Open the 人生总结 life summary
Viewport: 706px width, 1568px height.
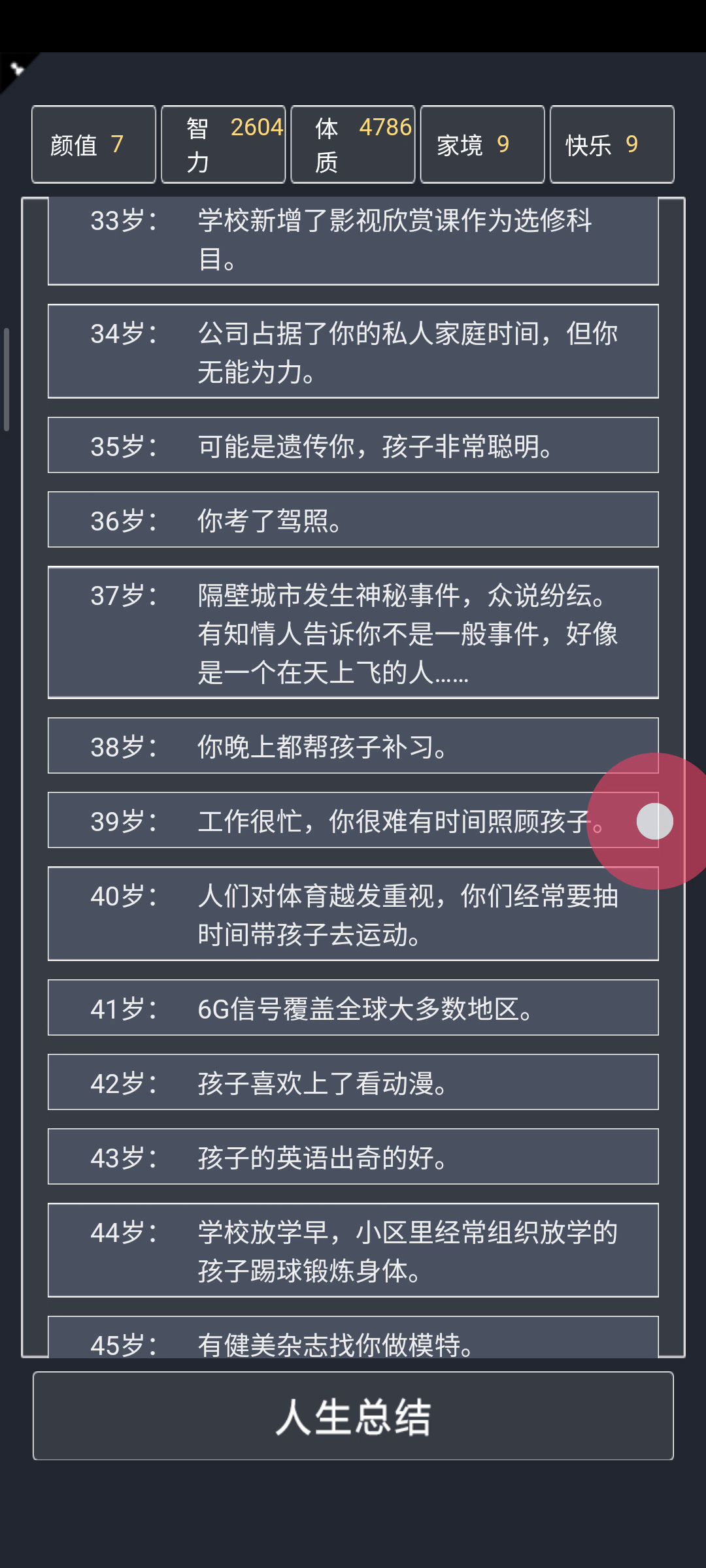tap(353, 1416)
